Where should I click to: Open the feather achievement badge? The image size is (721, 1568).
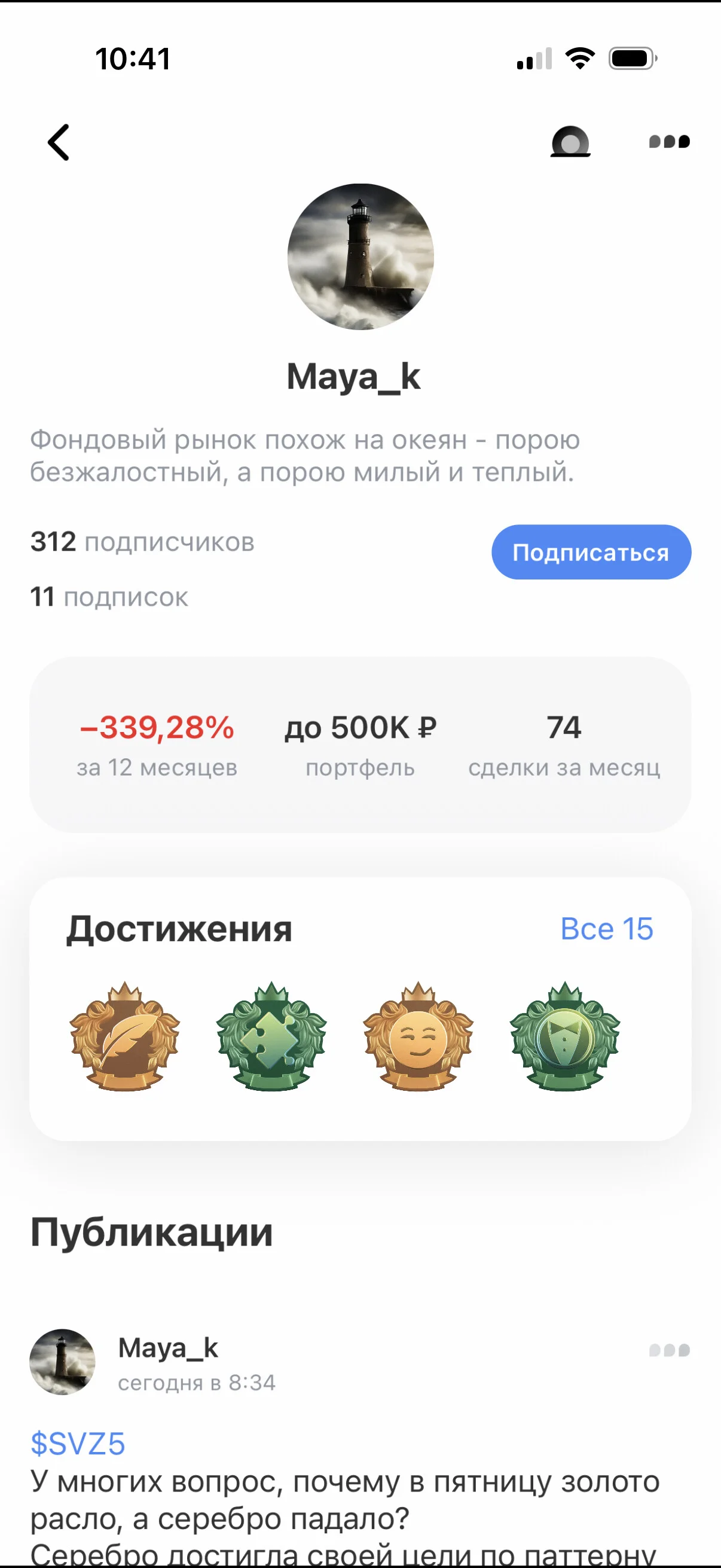point(125,1036)
